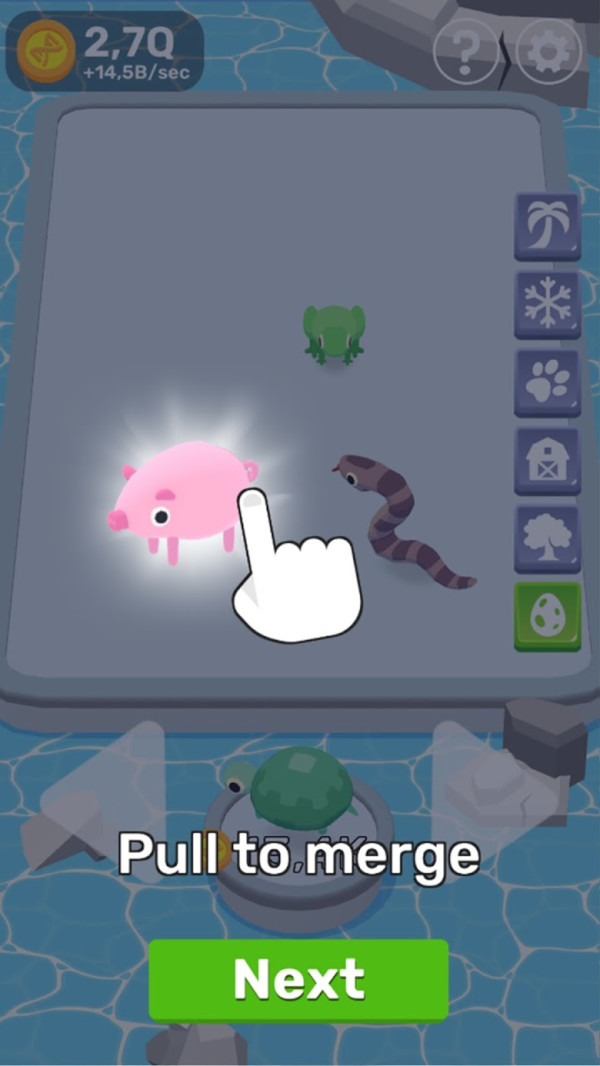This screenshot has height=1066, width=600.
Task: Select the snowflake habitat button
Action: click(x=547, y=303)
